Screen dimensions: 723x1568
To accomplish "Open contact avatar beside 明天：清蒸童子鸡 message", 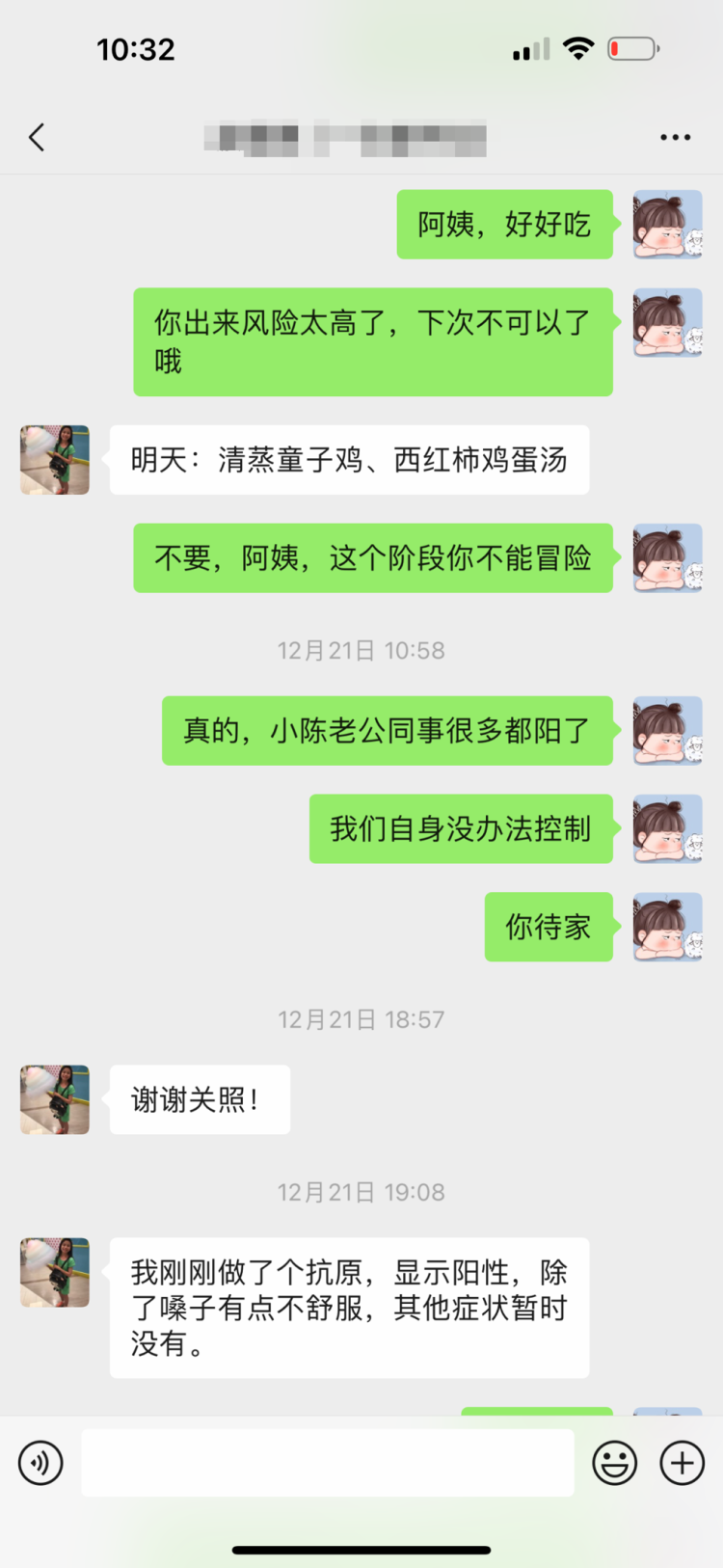I will (55, 460).
